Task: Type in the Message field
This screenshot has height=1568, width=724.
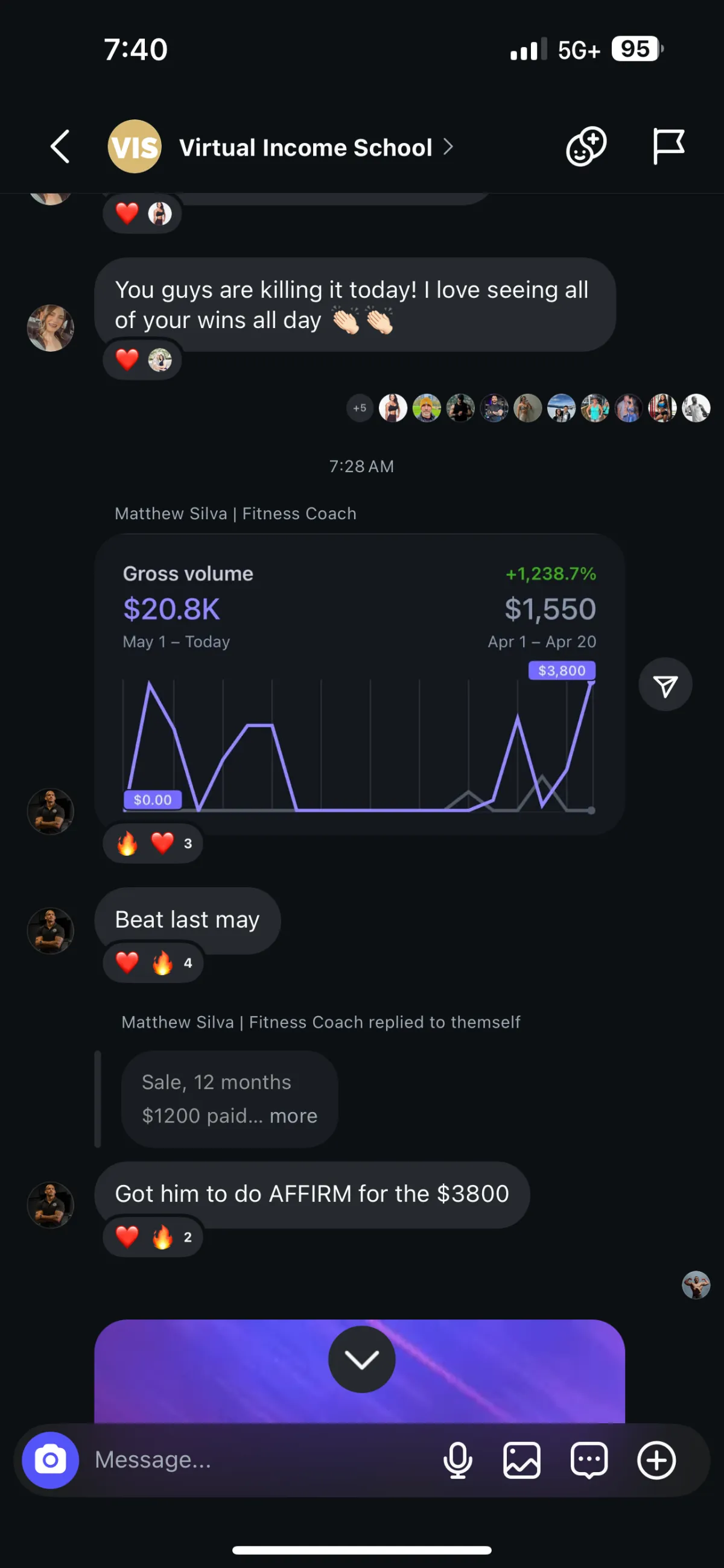Action: pos(262,1459)
